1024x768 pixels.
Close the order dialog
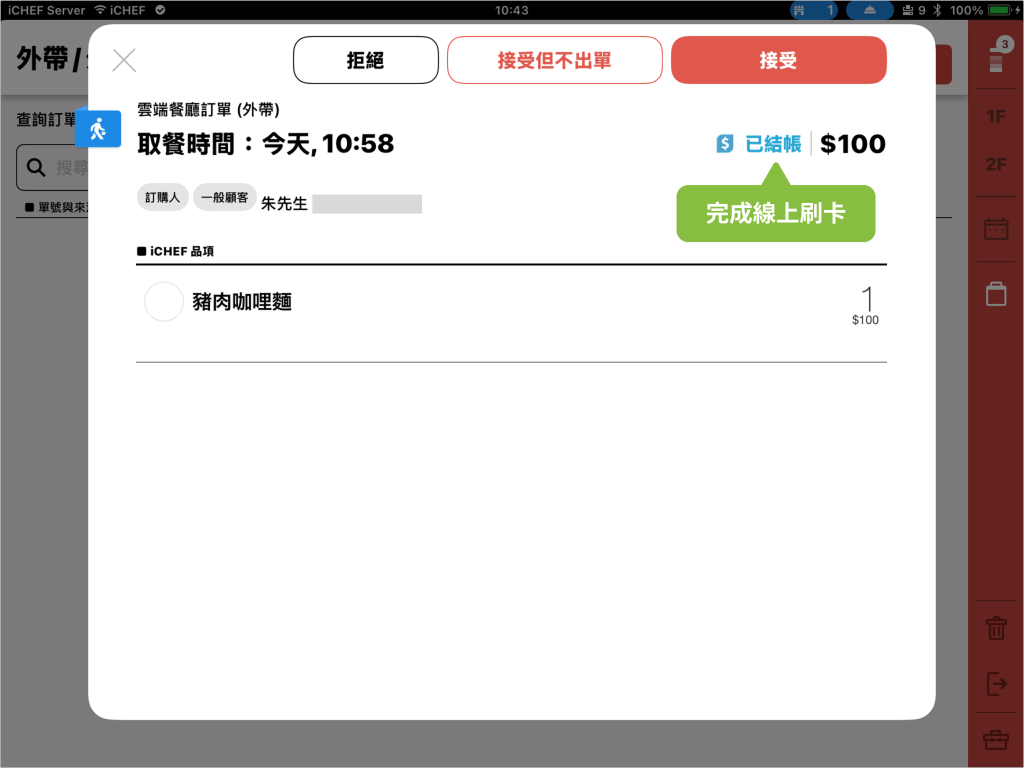[x=124, y=60]
